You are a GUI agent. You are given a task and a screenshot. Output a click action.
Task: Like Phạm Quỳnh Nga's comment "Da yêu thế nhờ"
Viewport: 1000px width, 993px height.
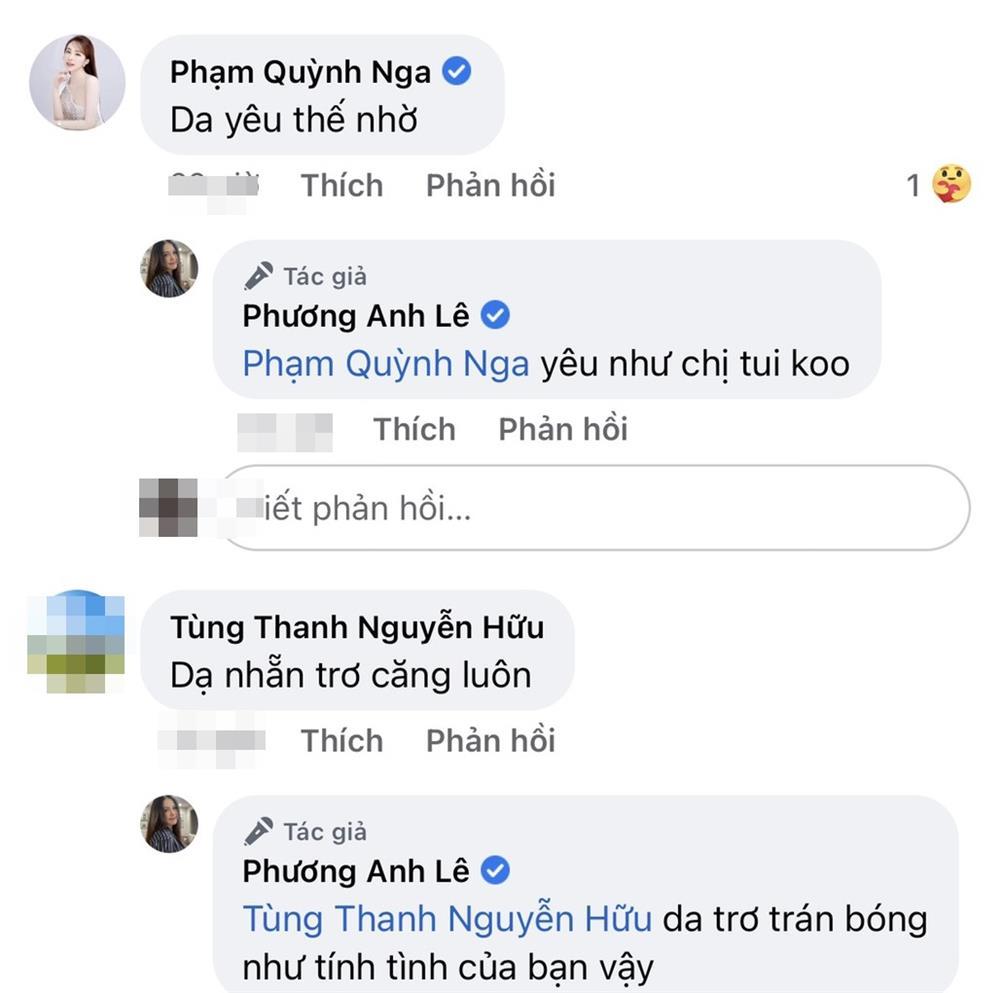tap(342, 185)
